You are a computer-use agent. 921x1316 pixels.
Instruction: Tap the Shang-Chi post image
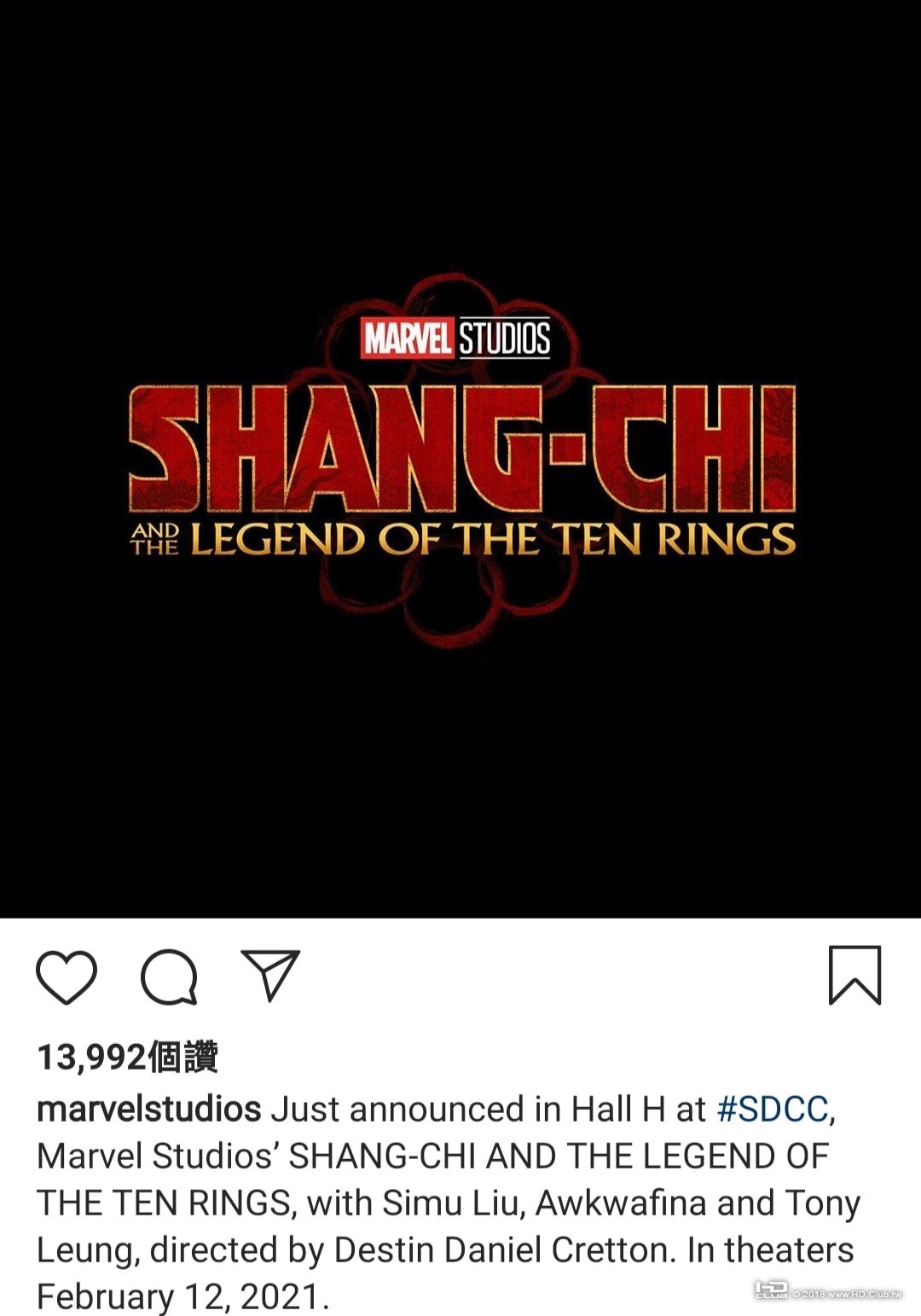pos(460,459)
